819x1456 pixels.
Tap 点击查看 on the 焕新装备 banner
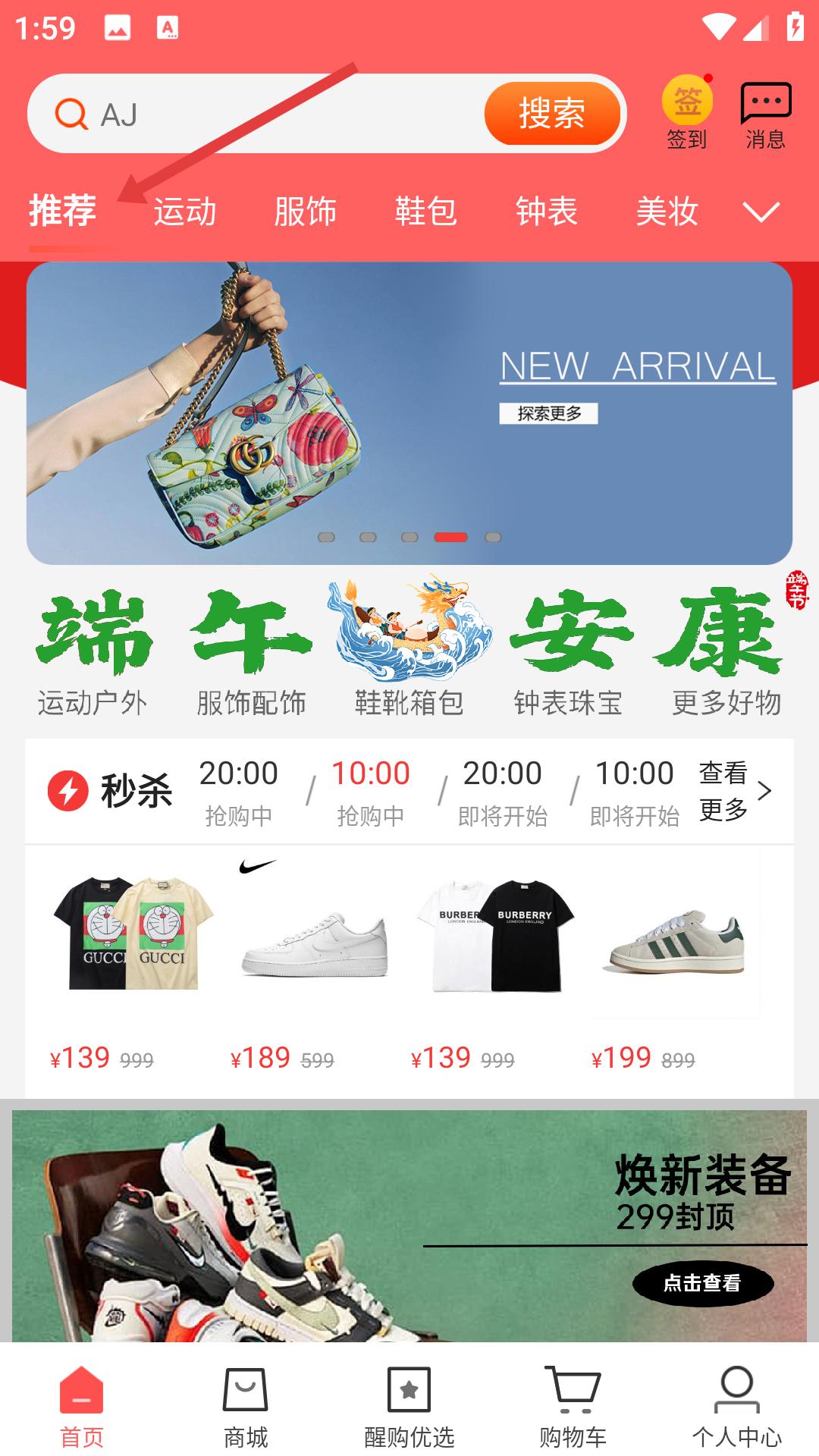702,1283
